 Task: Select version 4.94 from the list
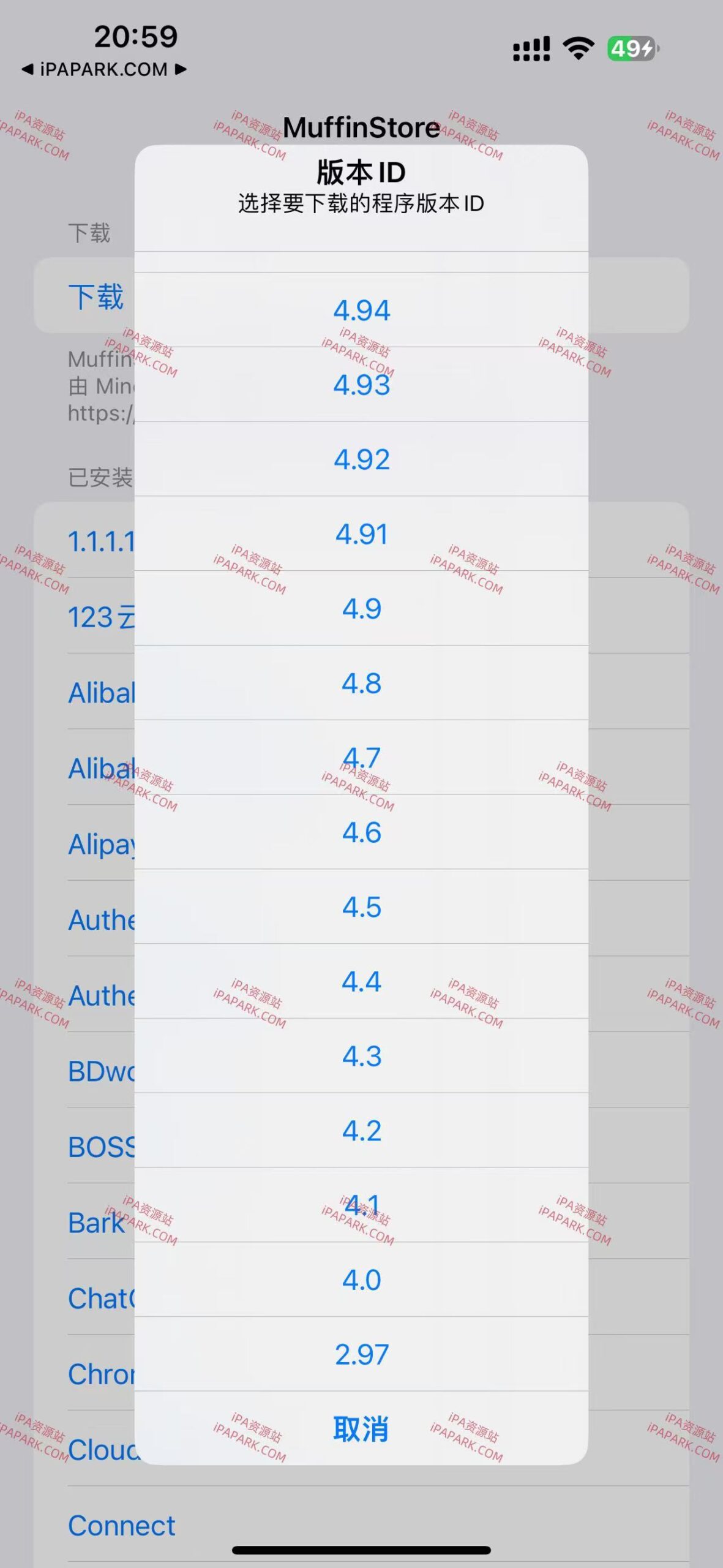pyautogui.click(x=362, y=311)
